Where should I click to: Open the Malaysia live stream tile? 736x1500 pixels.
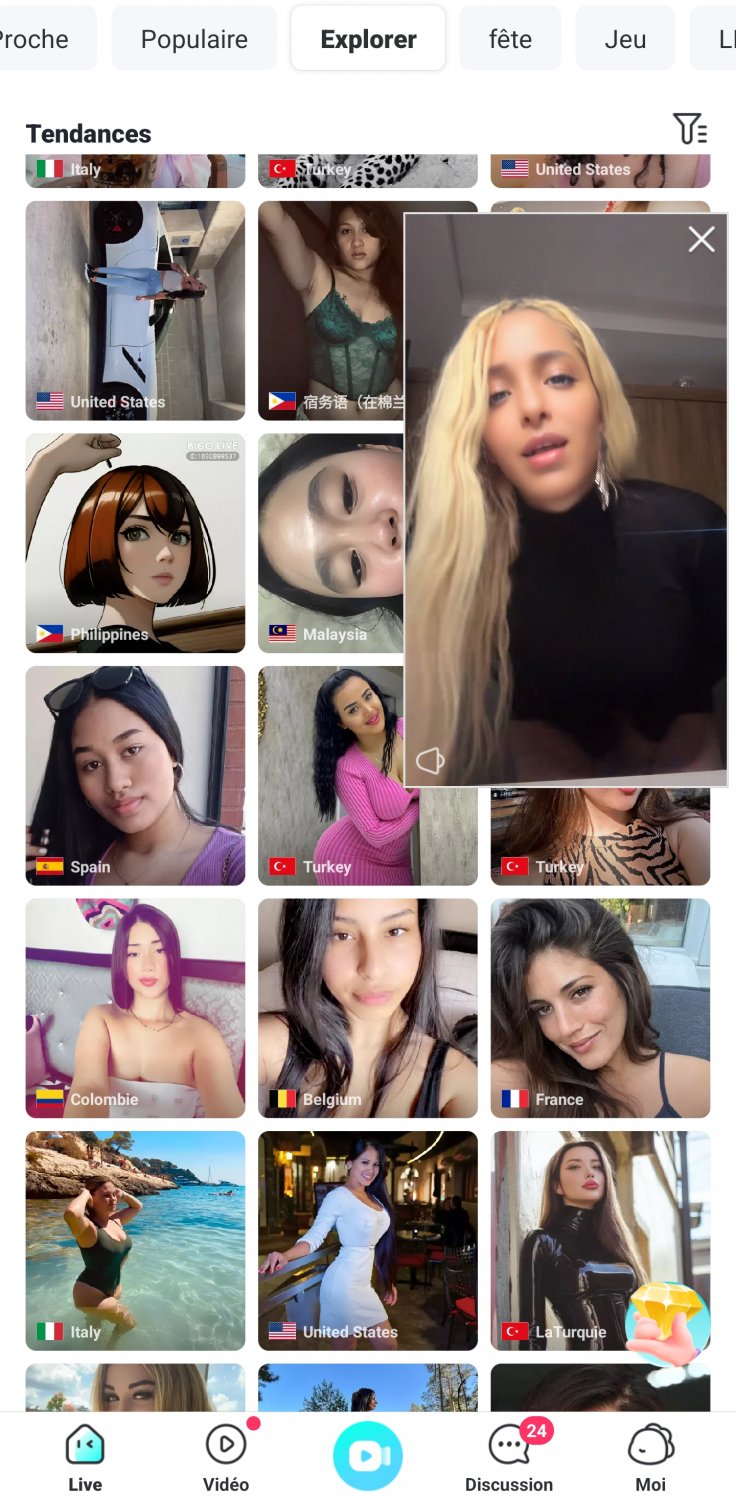pos(331,543)
